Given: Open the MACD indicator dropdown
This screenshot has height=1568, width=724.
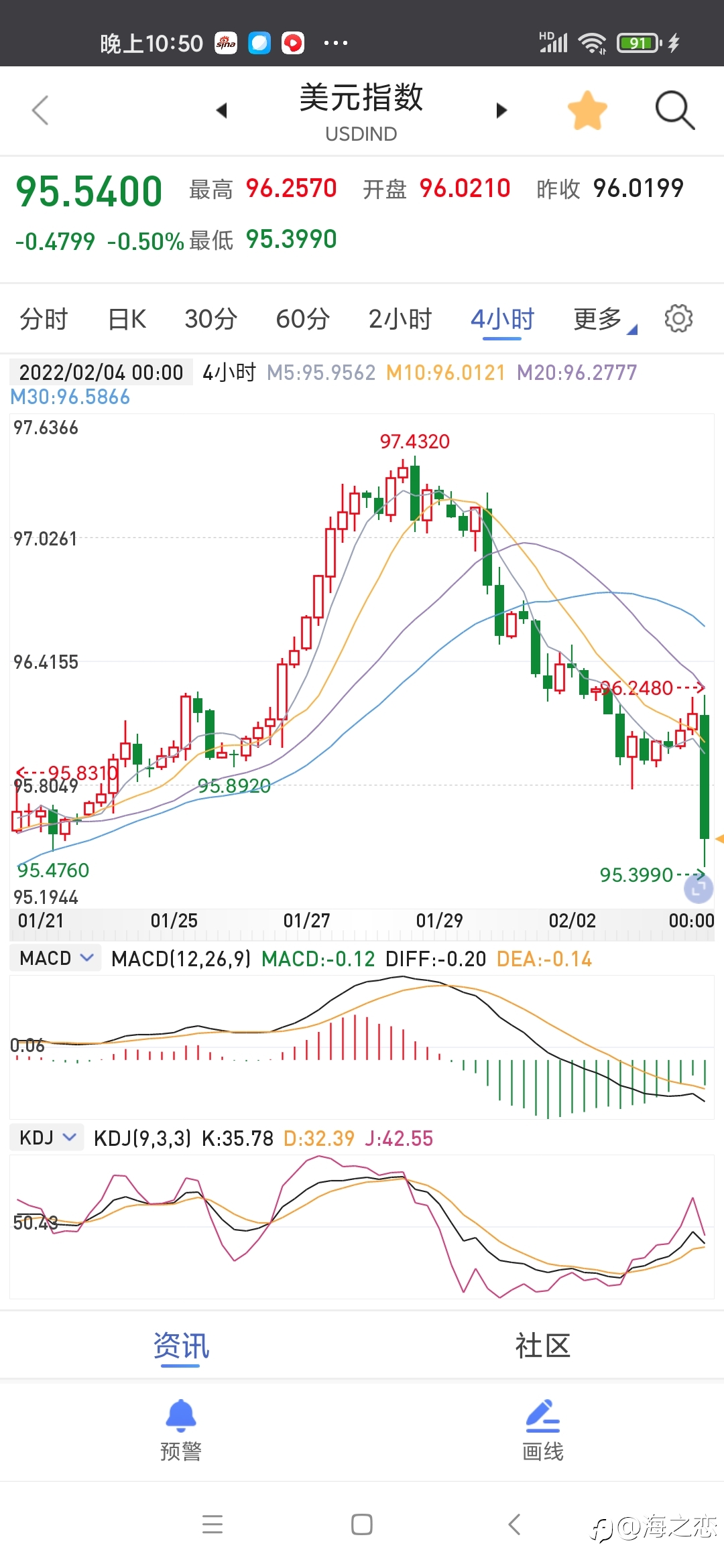Looking at the screenshot, I should click(x=56, y=958).
